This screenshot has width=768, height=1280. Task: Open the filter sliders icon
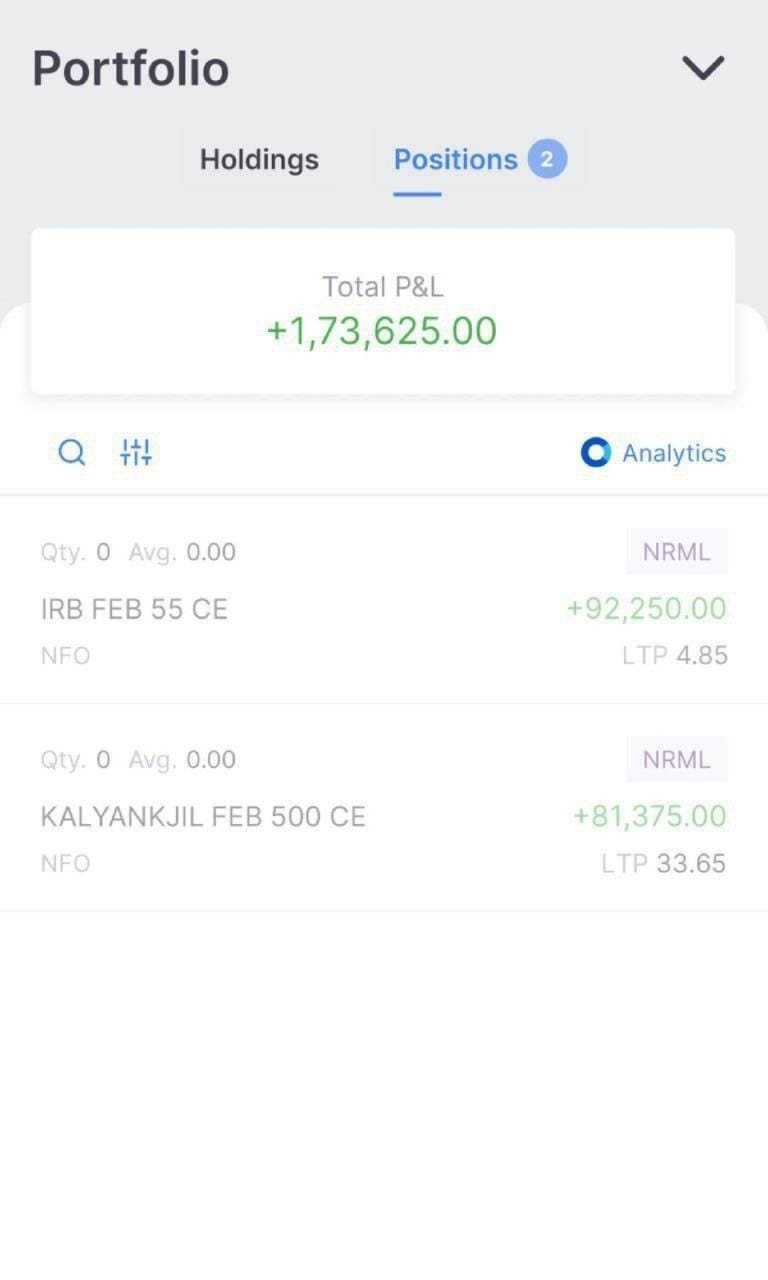[x=136, y=453]
